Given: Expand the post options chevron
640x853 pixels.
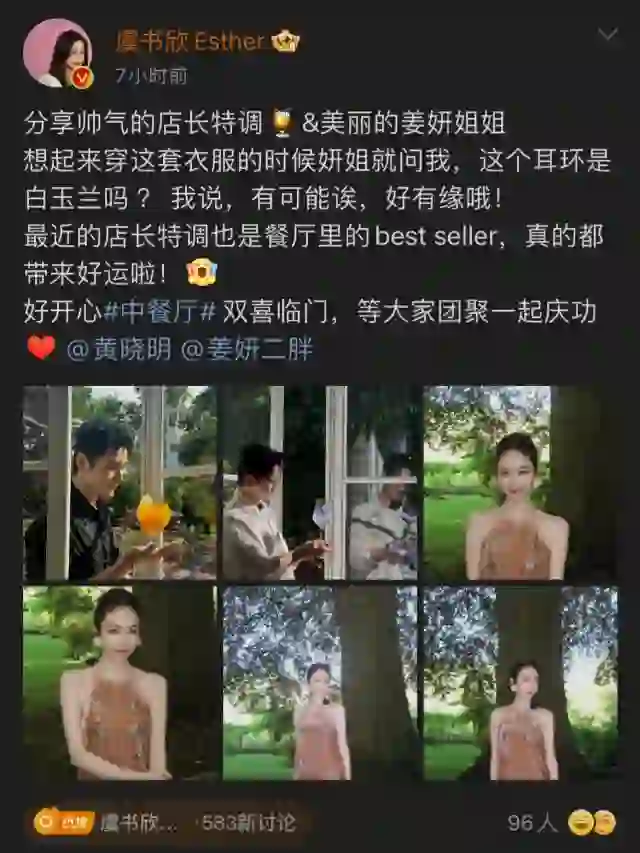Looking at the screenshot, I should tap(608, 35).
